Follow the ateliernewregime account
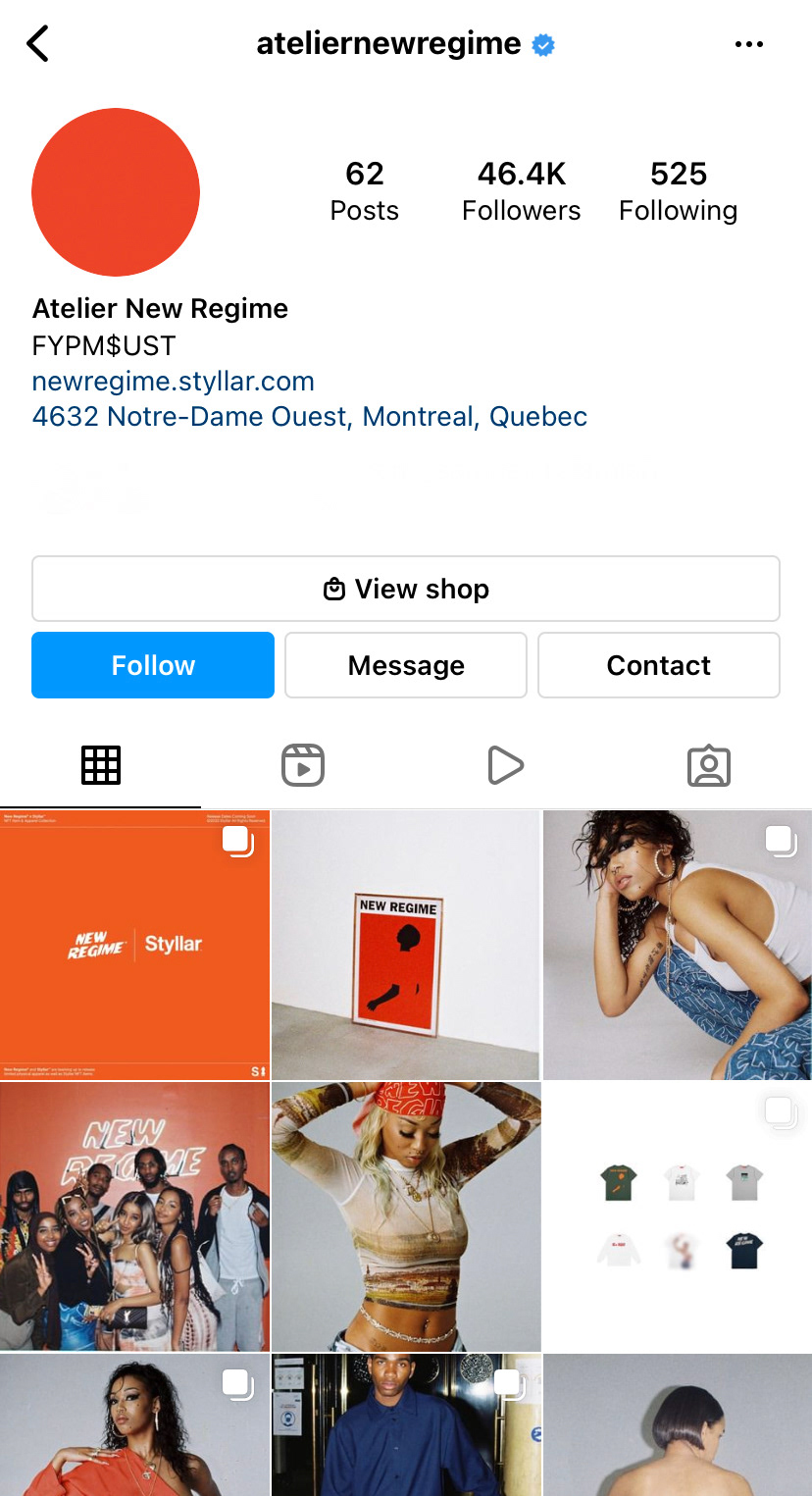Screen dimensions: 812x1496 (153, 665)
